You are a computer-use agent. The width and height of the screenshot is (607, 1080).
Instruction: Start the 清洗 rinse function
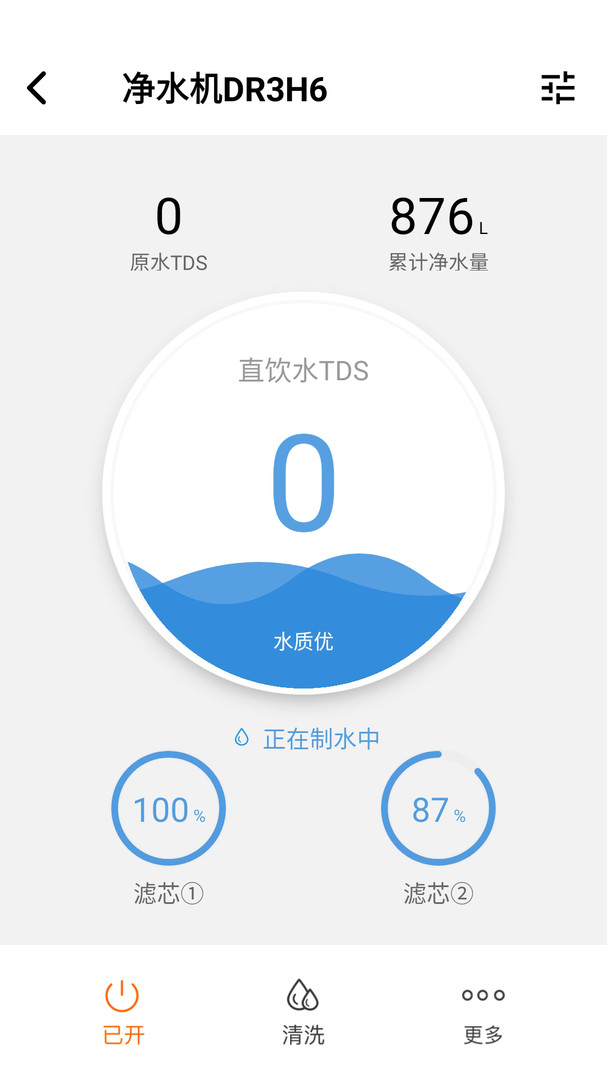click(303, 1011)
